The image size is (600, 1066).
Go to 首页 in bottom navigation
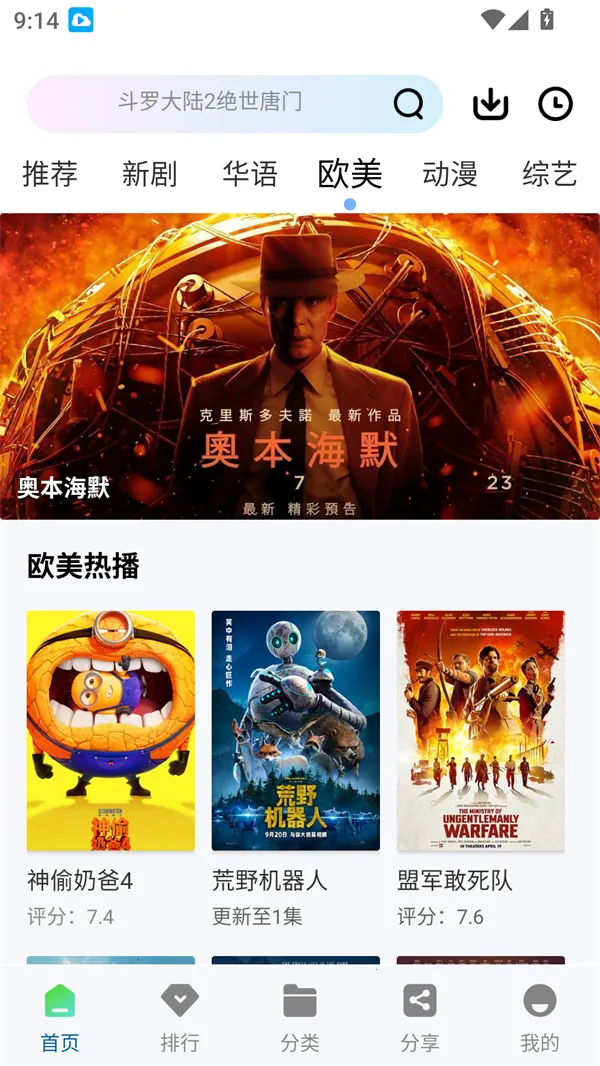[x=60, y=1017]
